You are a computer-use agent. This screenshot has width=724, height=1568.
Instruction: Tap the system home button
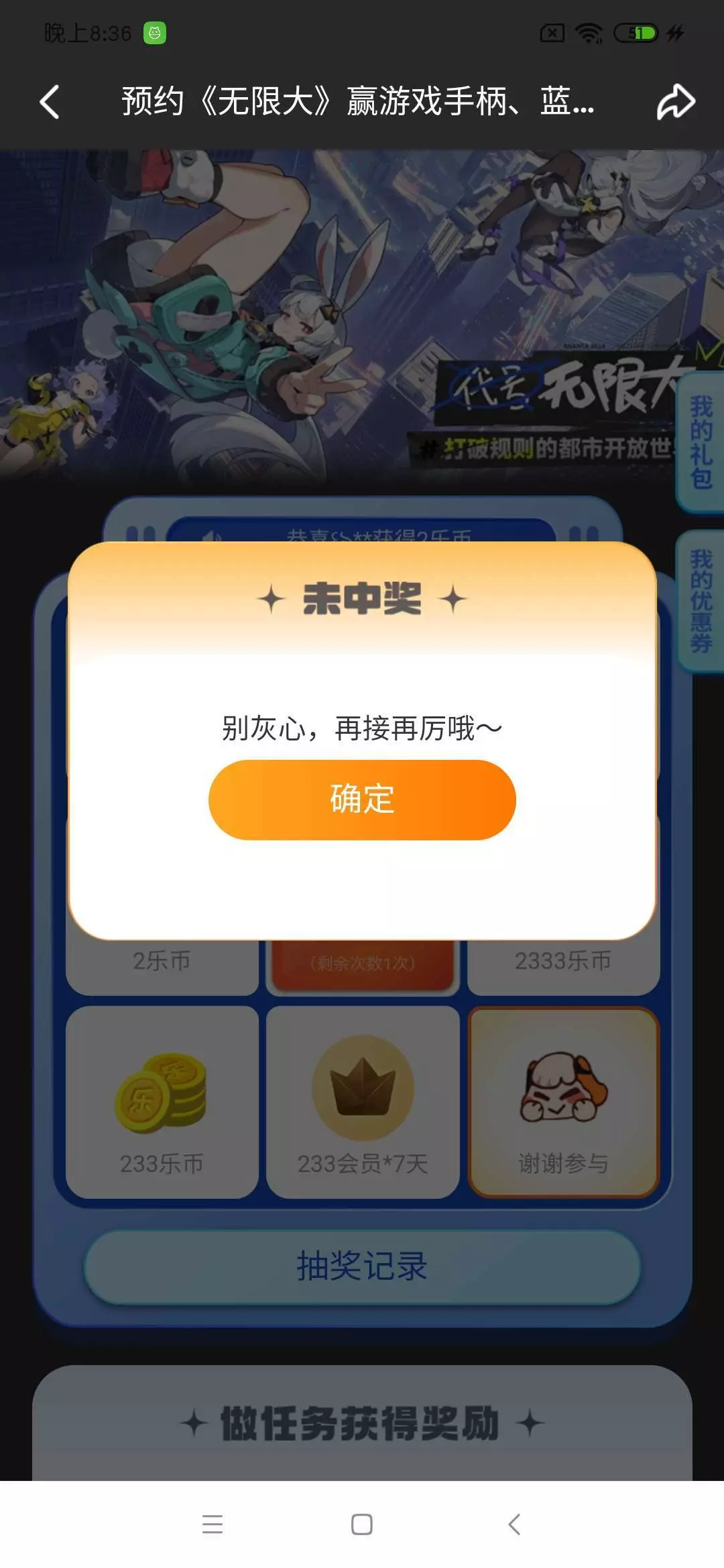click(362, 1524)
